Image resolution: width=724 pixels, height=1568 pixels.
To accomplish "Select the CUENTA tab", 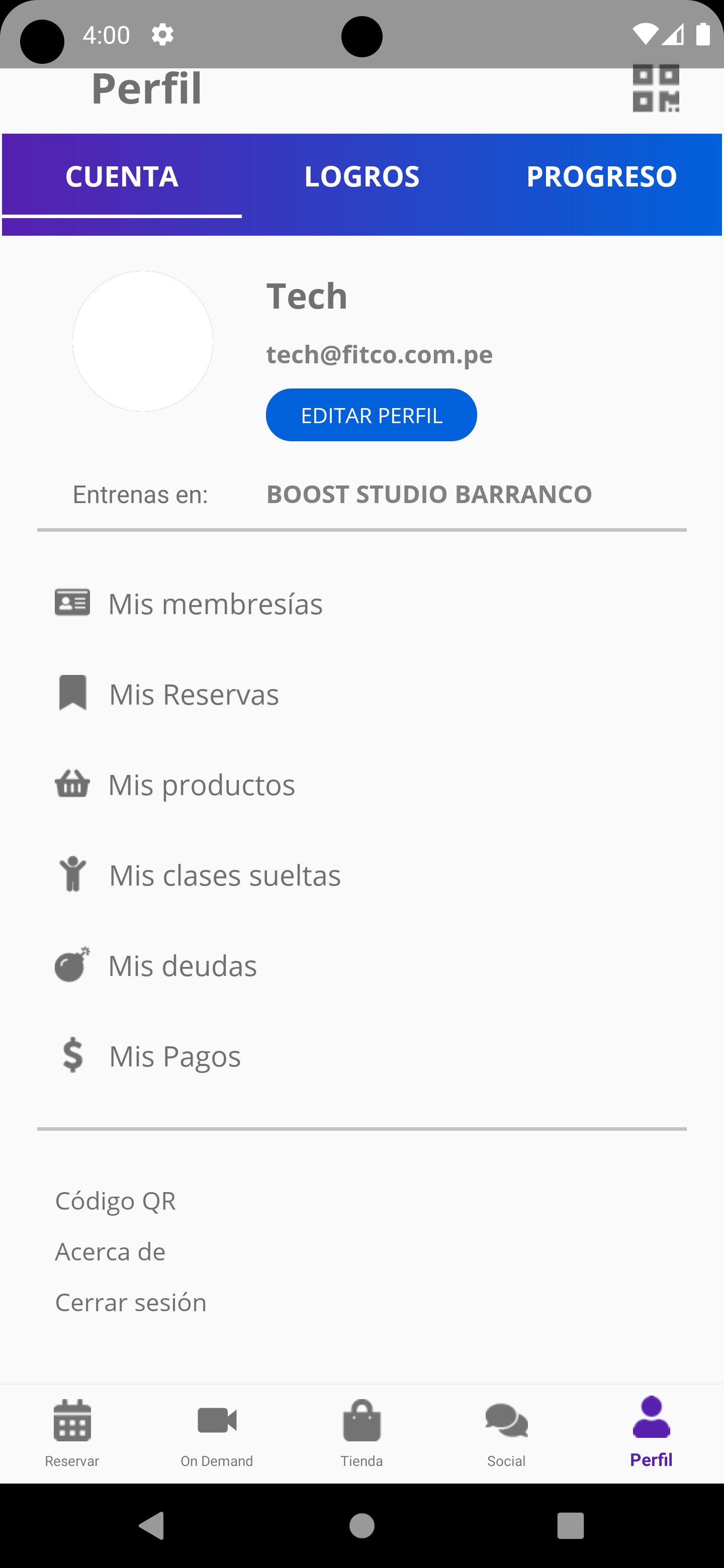I will tap(122, 176).
